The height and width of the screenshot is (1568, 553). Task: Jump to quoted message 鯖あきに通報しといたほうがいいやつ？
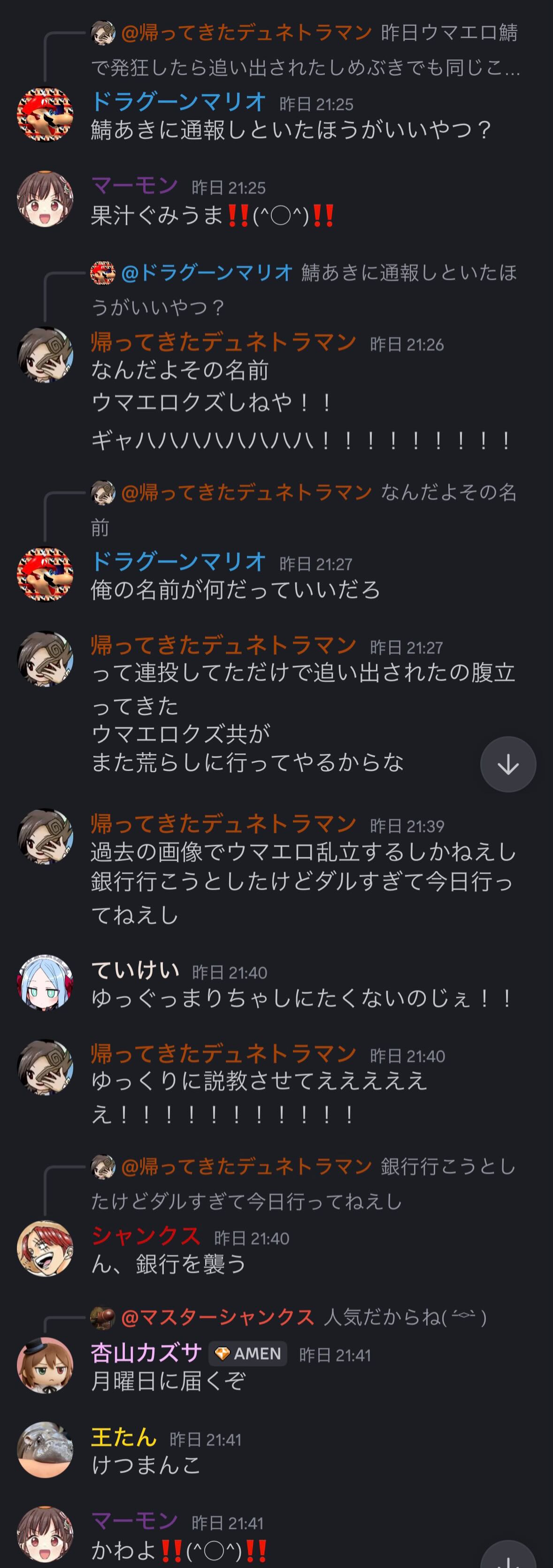click(305, 289)
